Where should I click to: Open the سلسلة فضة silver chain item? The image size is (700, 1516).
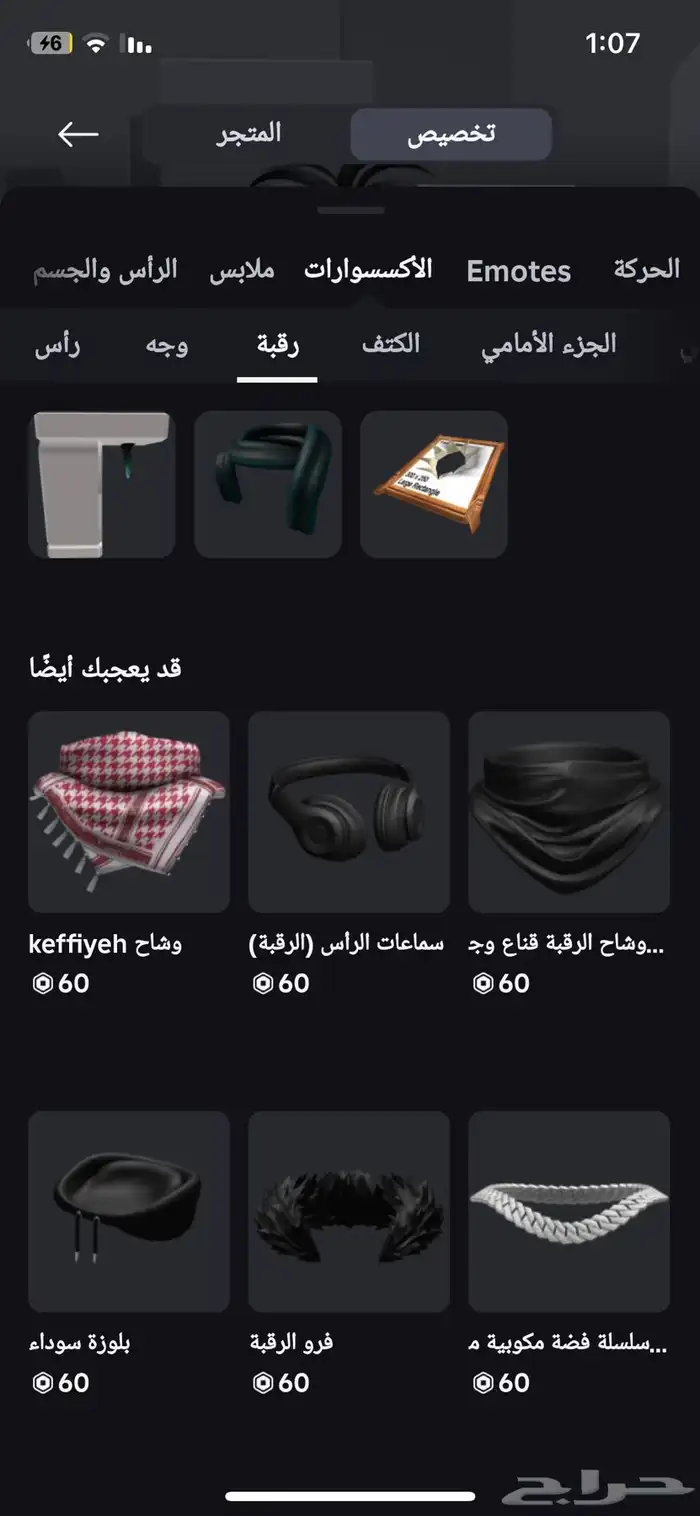(x=569, y=1211)
